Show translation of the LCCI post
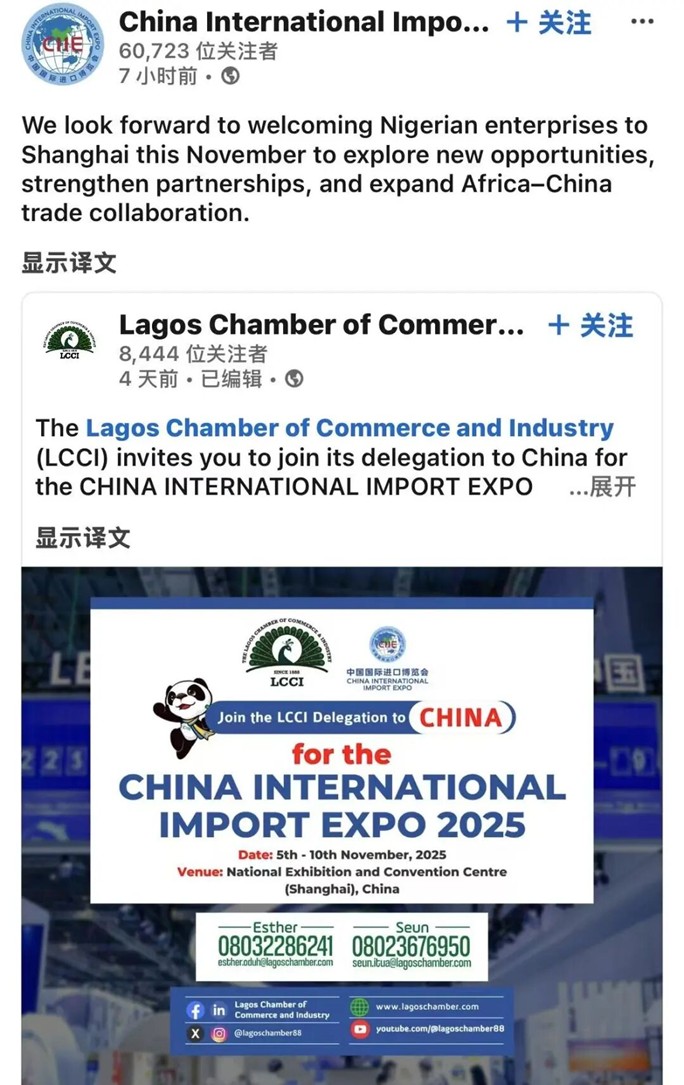Image resolution: width=684 pixels, height=1085 pixels. (83, 537)
